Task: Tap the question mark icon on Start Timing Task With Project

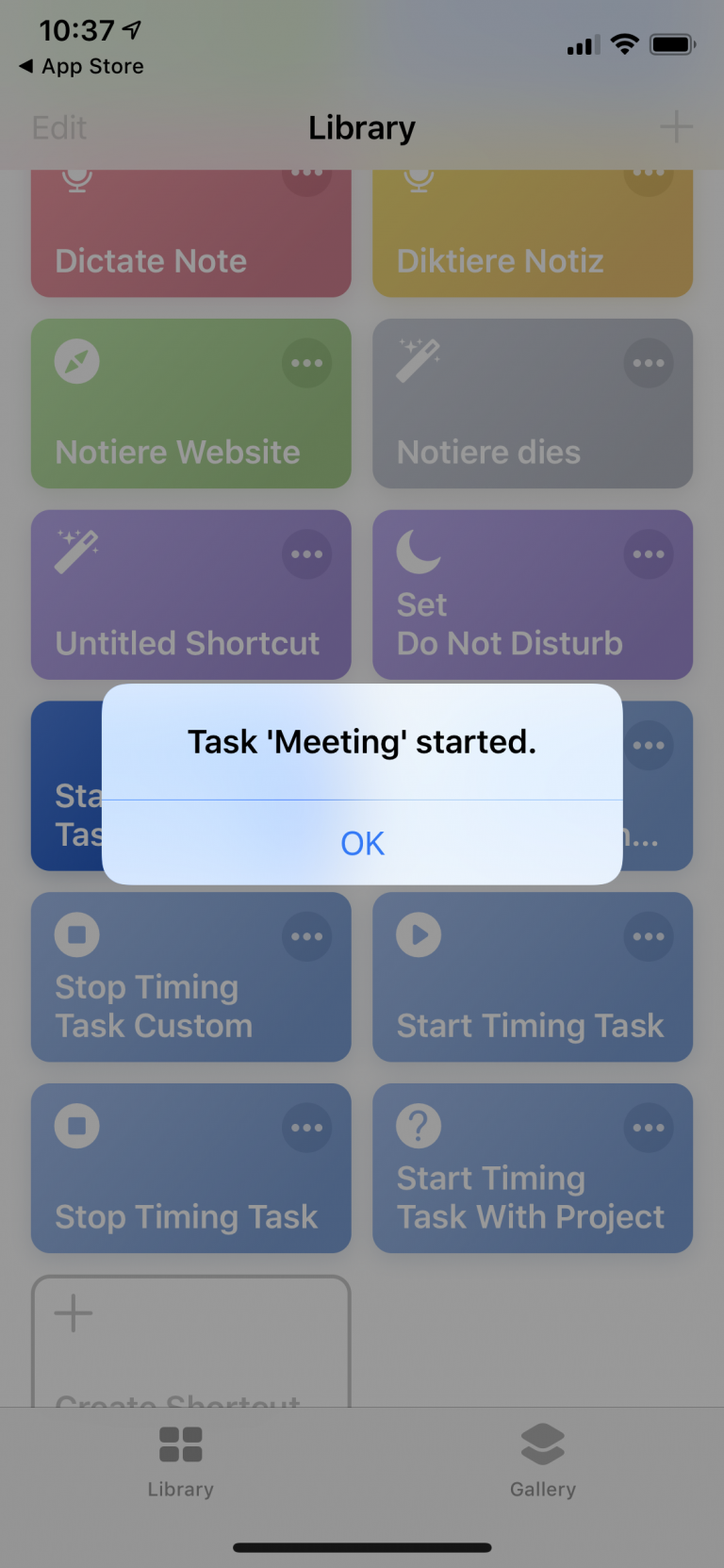Action: [x=418, y=1126]
